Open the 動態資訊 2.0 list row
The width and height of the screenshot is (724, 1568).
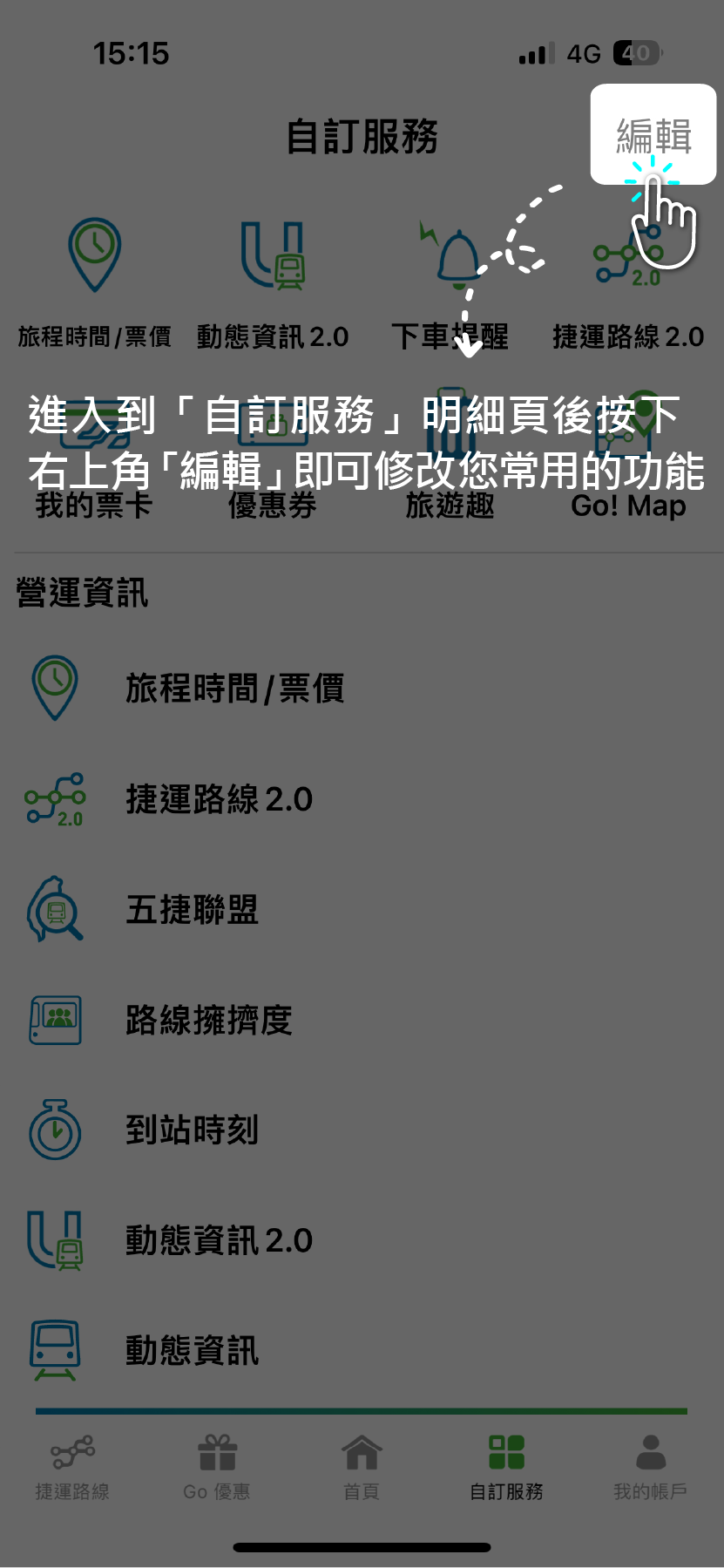click(x=362, y=1240)
